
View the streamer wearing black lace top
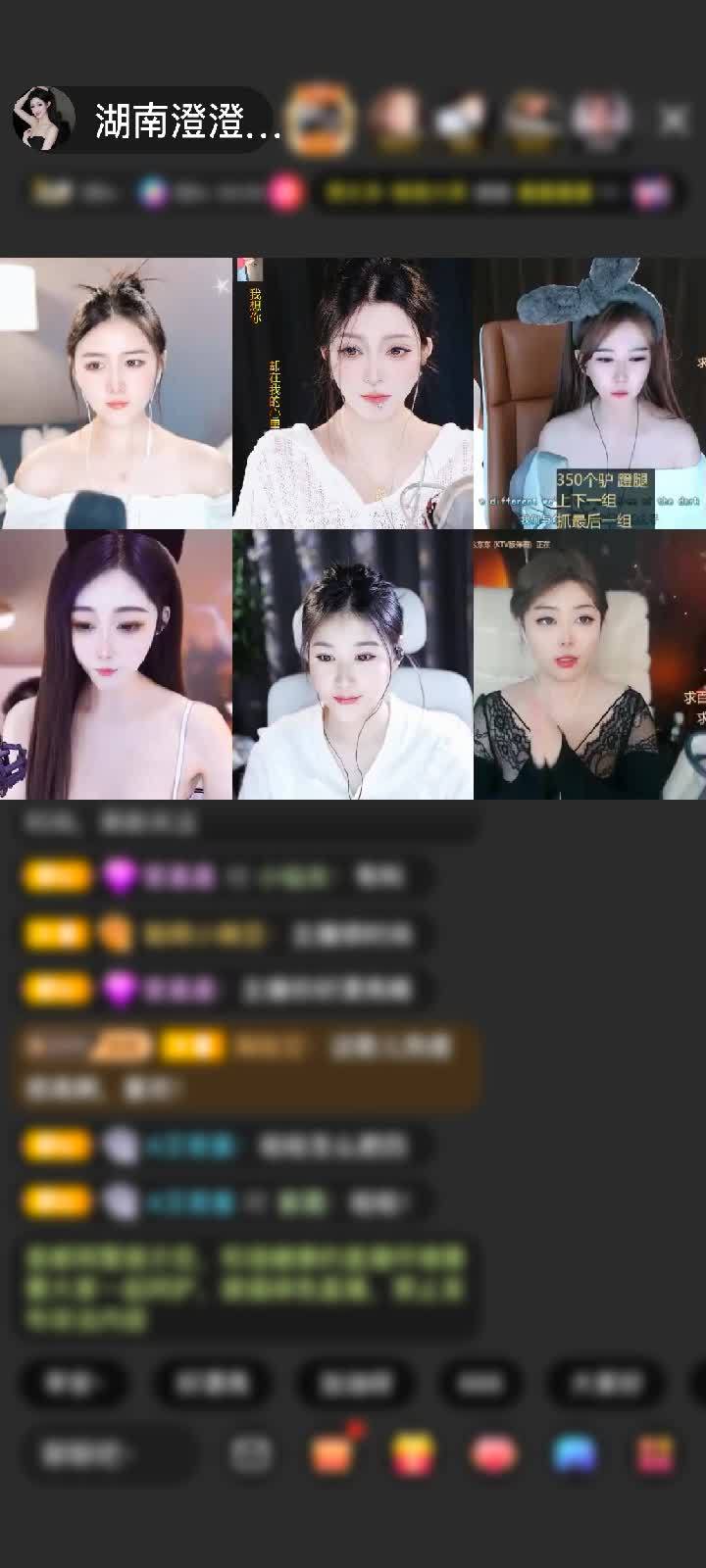(589, 666)
